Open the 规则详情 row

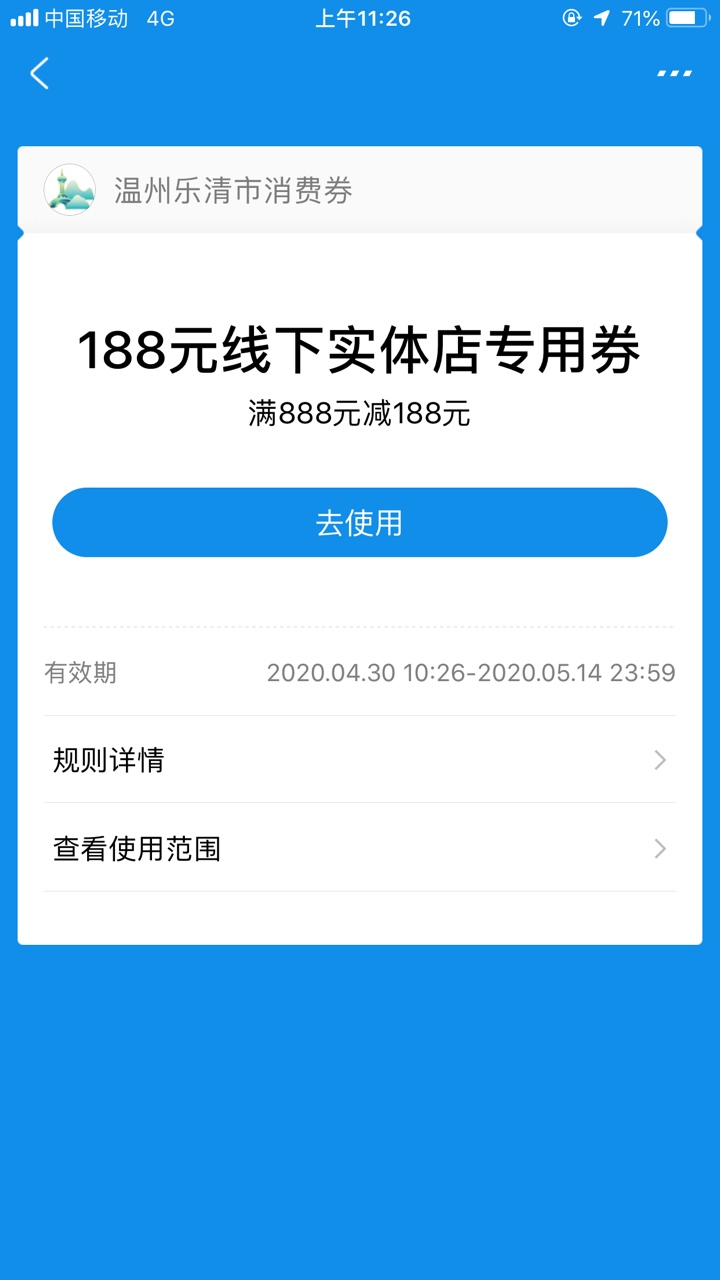pyautogui.click(x=360, y=760)
